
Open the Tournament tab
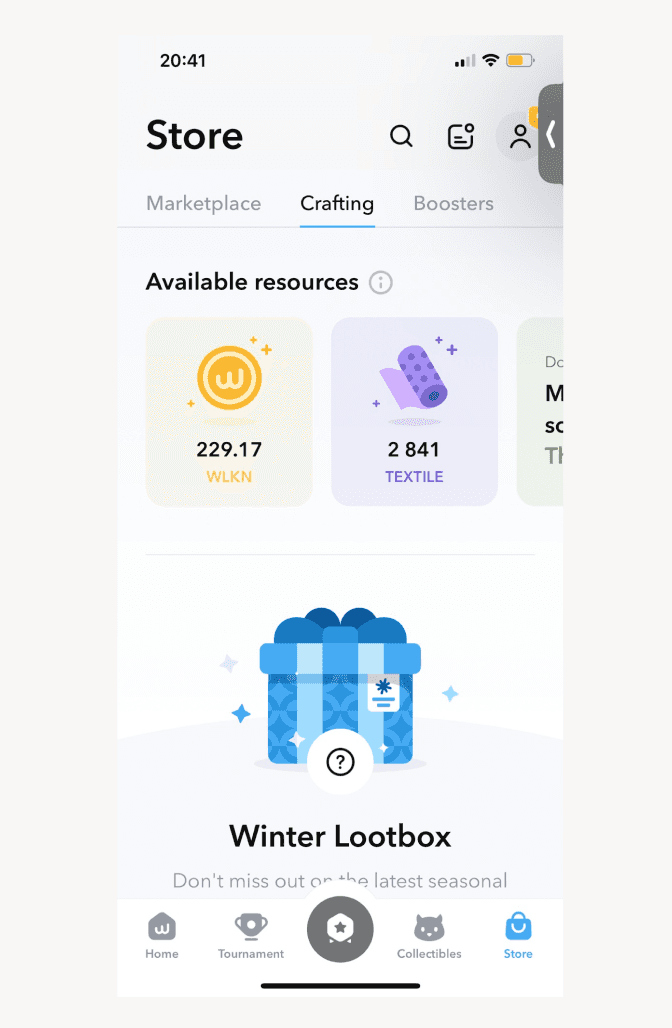[x=251, y=936]
